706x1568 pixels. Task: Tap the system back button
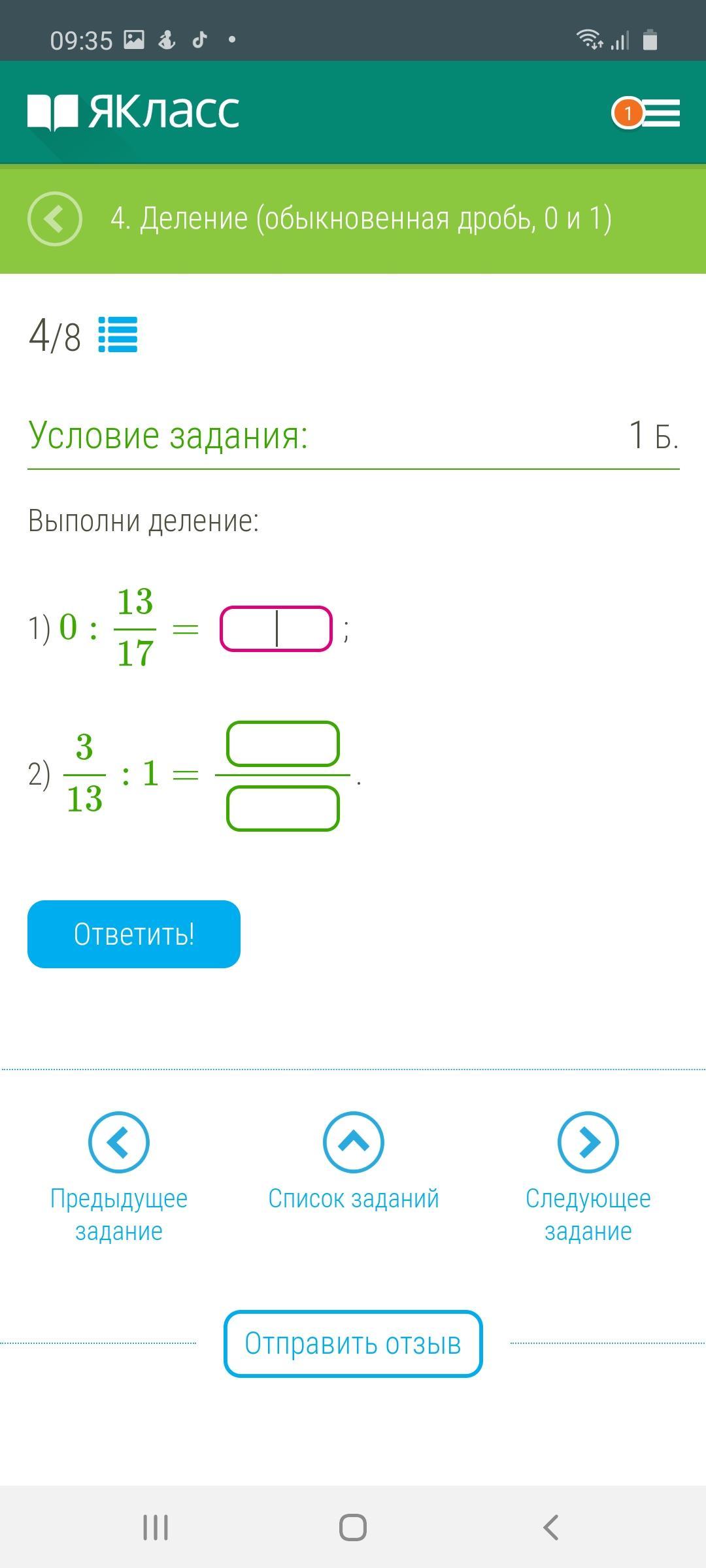tap(550, 1527)
